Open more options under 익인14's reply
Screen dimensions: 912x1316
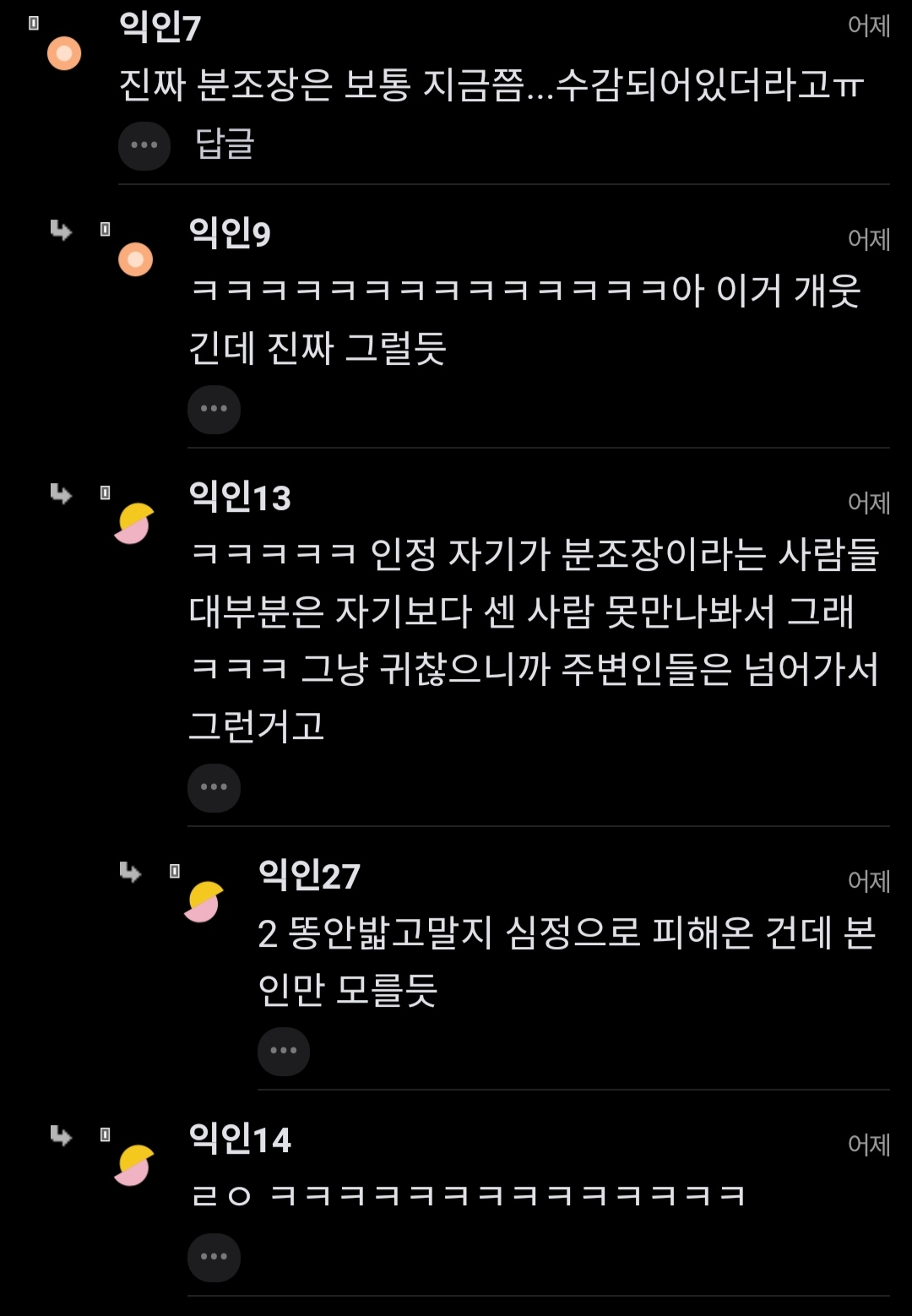pyautogui.click(x=214, y=1257)
